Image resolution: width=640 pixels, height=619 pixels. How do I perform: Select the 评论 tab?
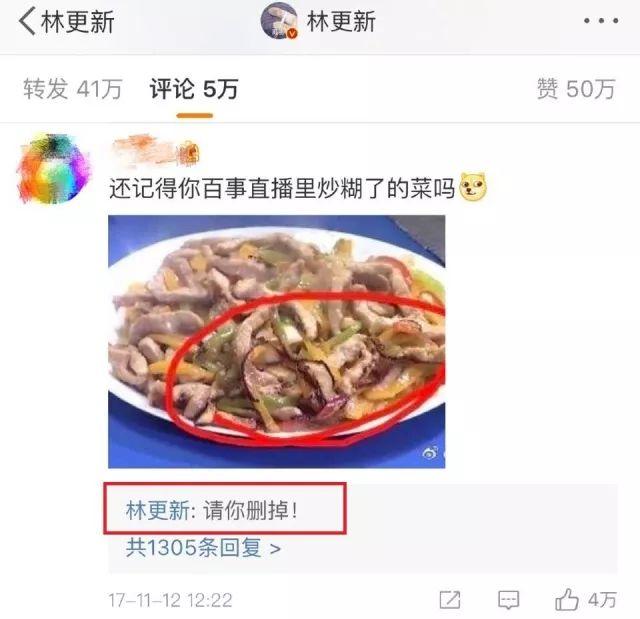pyautogui.click(x=194, y=89)
